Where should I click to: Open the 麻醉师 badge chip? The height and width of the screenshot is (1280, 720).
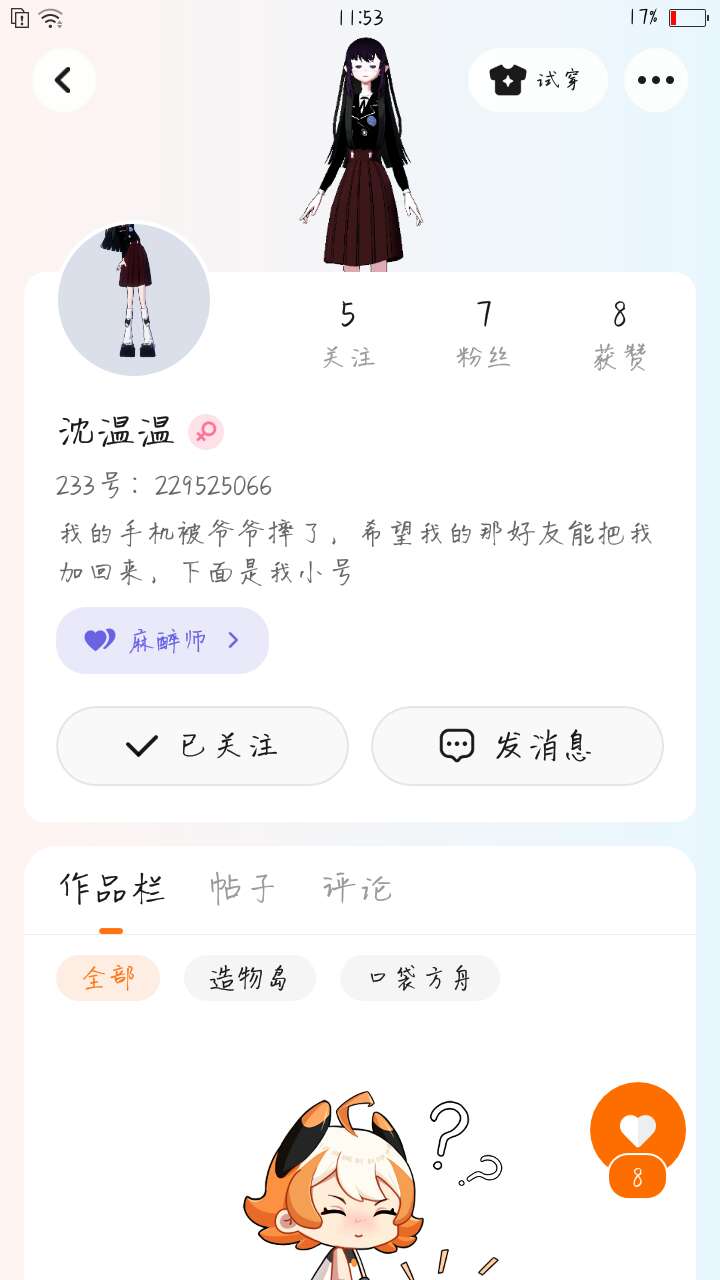(162, 640)
